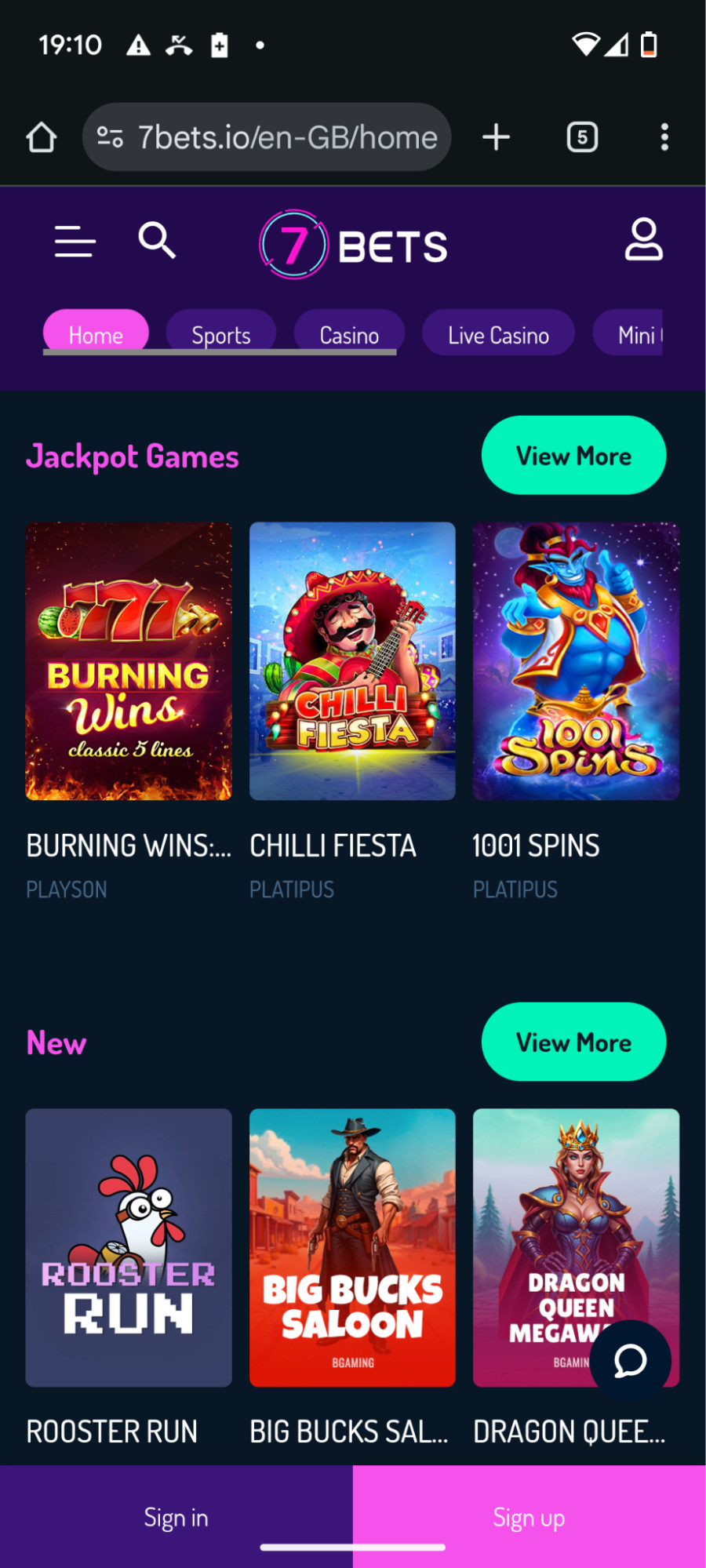Viewport: 706px width, 1568px height.
Task: Tap Sign in
Action: pos(176,1517)
